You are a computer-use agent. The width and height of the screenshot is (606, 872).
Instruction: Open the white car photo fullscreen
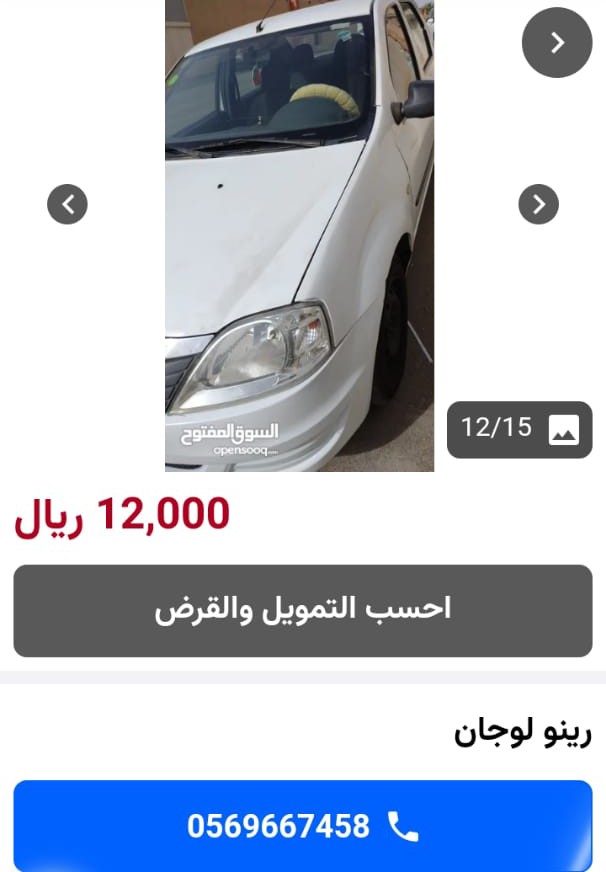pyautogui.click(x=299, y=235)
